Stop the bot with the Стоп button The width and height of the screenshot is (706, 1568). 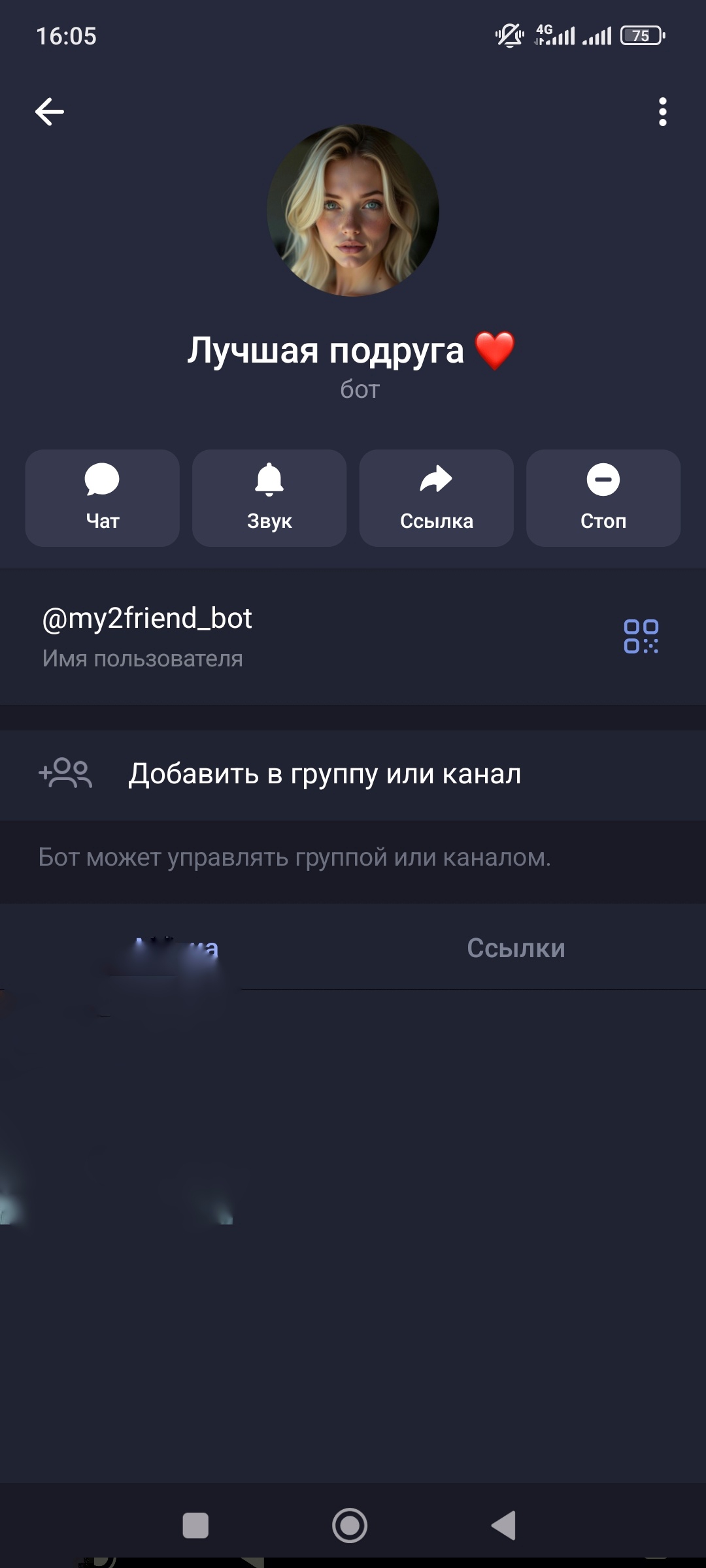pyautogui.click(x=603, y=498)
